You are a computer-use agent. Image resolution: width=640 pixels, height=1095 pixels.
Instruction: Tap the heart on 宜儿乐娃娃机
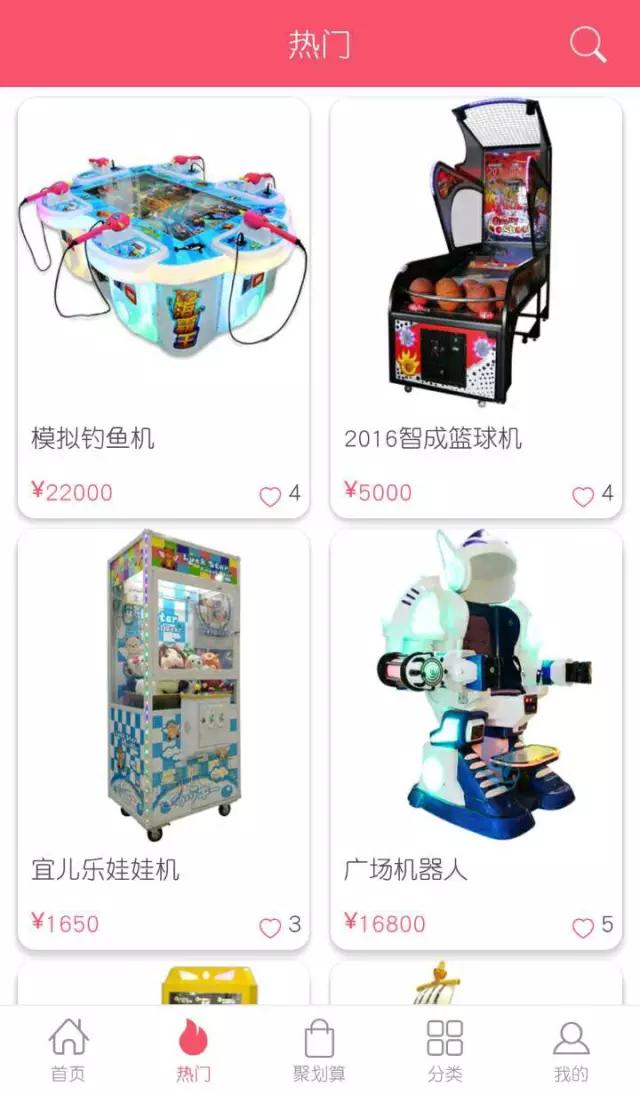tap(270, 927)
